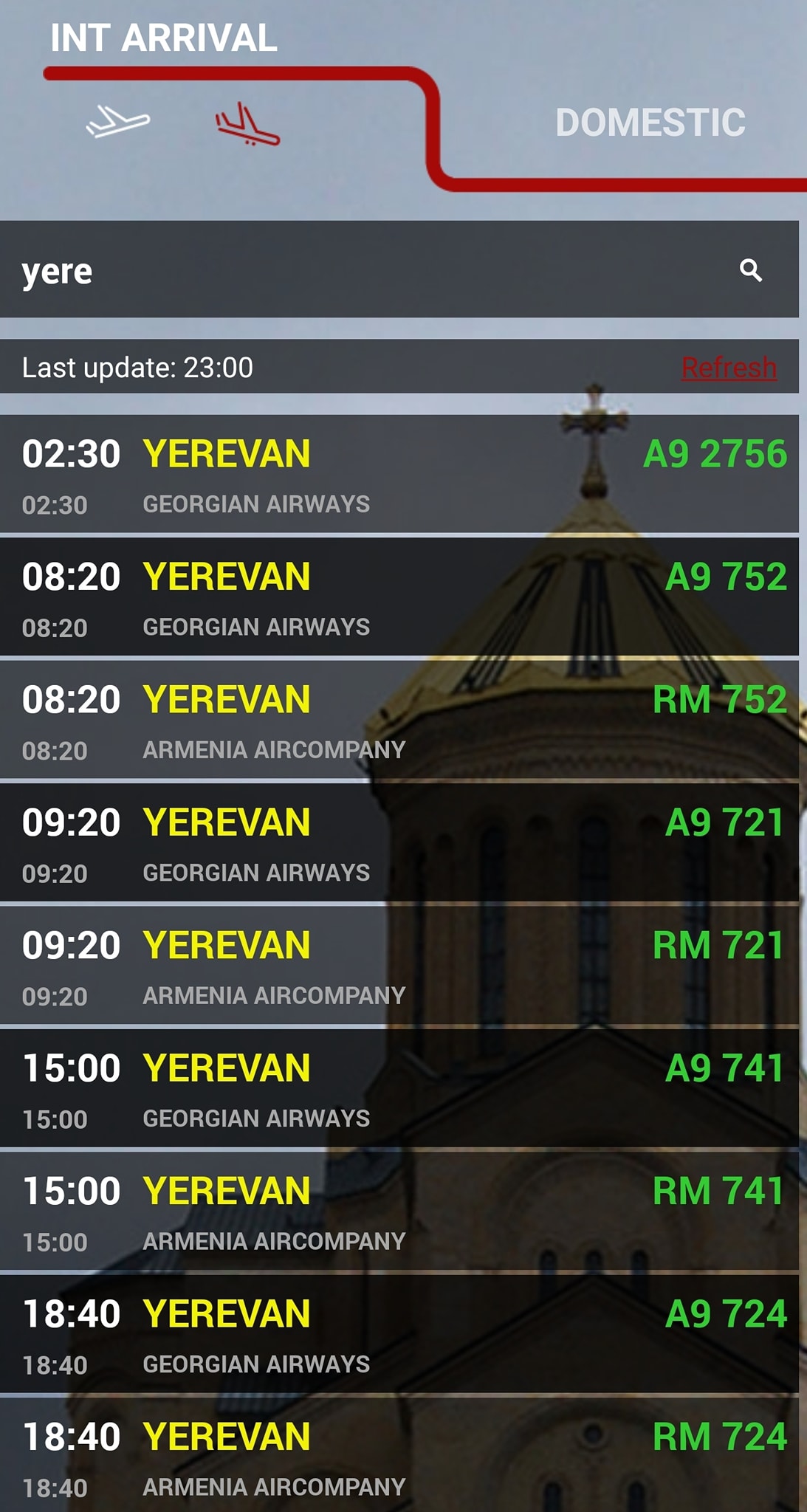View details for flight RM 721
Screen dimensions: 807x1512
pos(399,966)
